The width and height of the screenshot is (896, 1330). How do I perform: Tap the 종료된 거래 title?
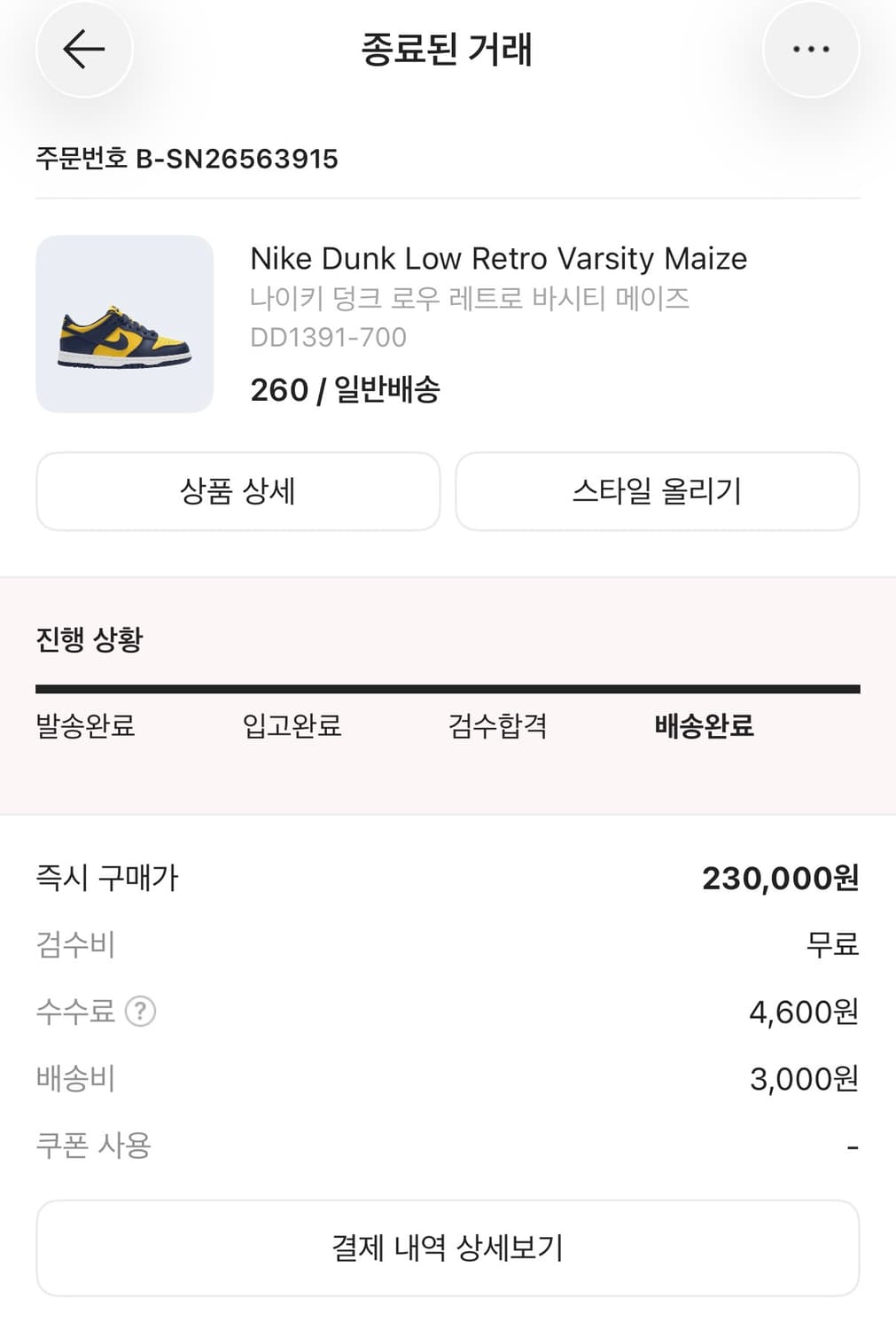[448, 51]
